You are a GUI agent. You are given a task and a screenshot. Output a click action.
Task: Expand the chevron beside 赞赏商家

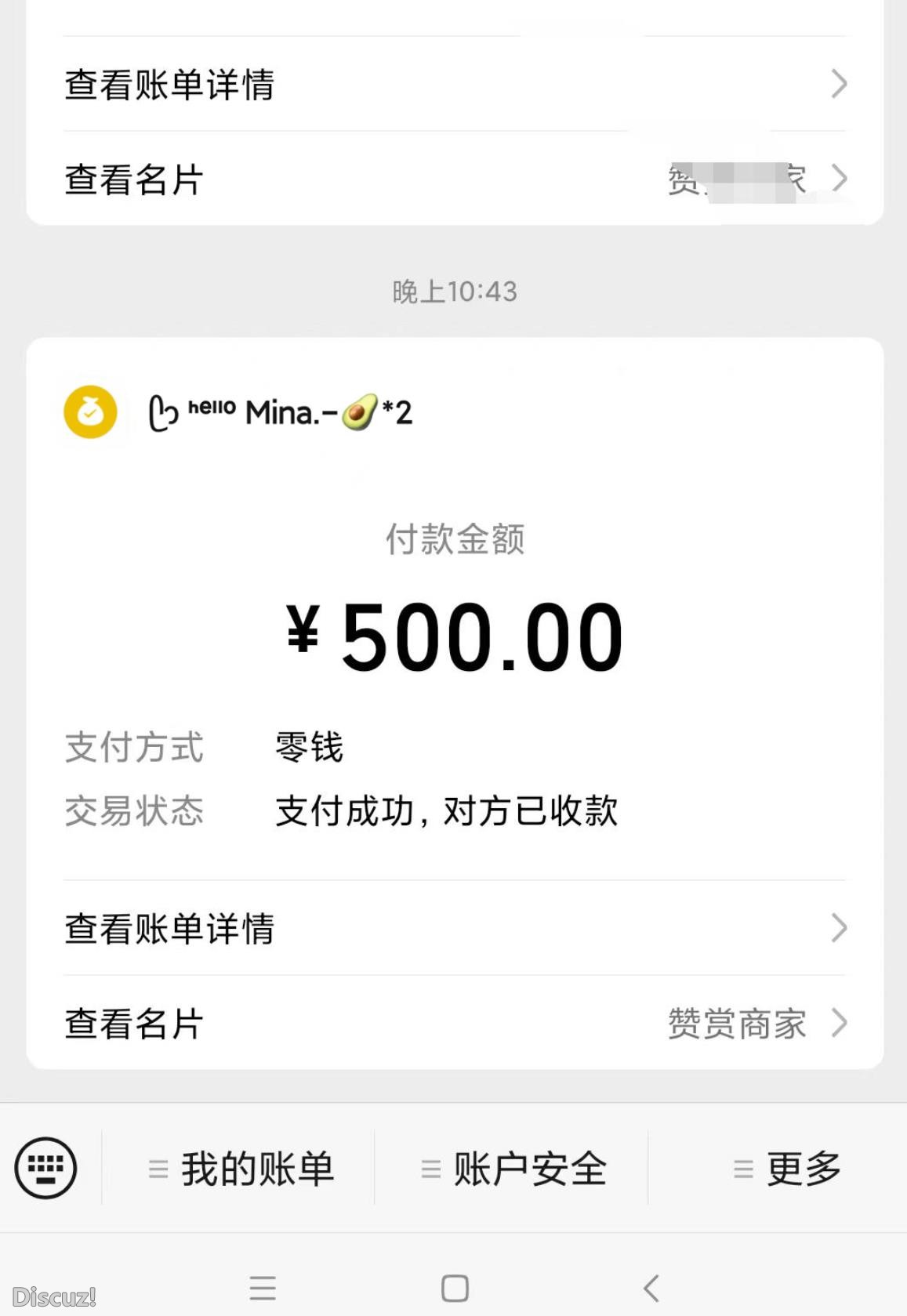tap(840, 1023)
